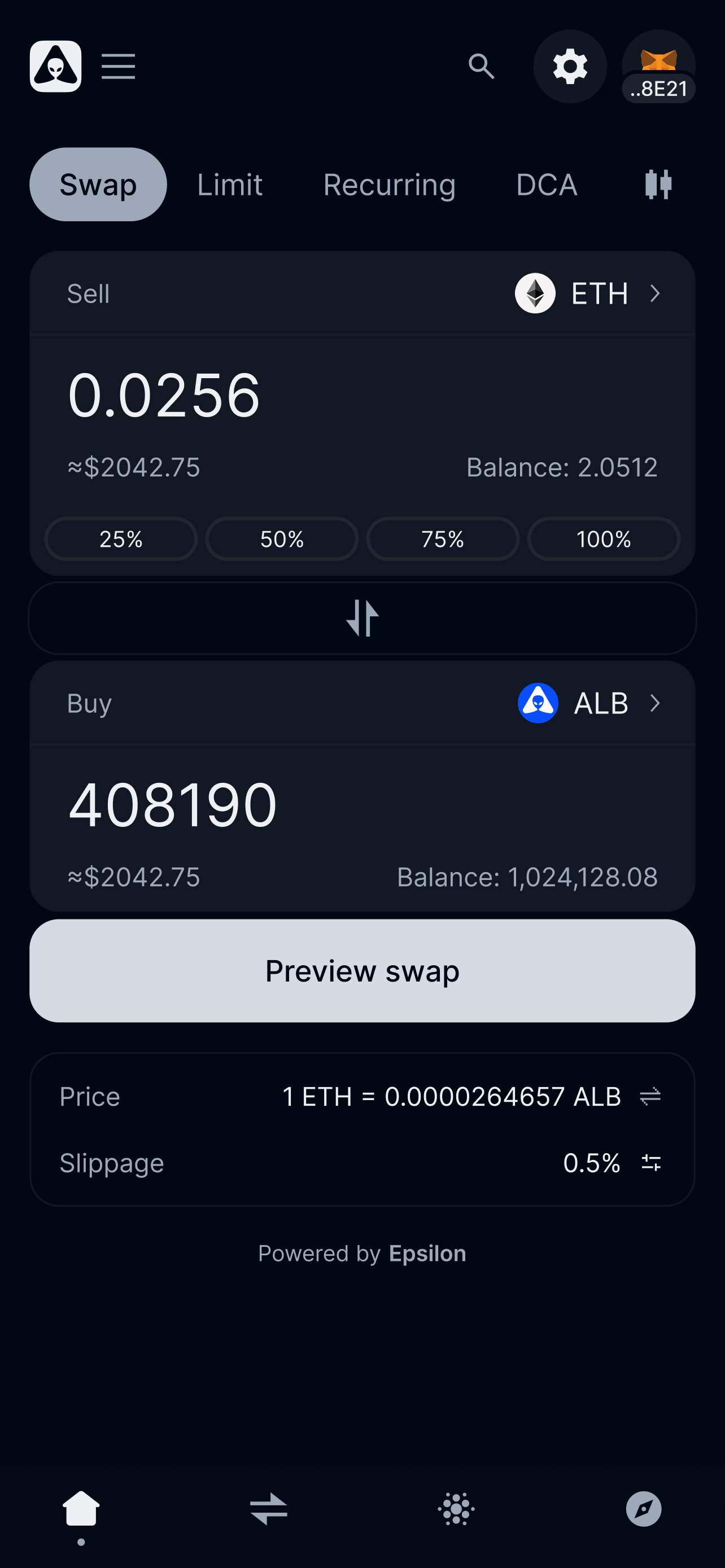Invert the price rate direction

coord(650,1097)
